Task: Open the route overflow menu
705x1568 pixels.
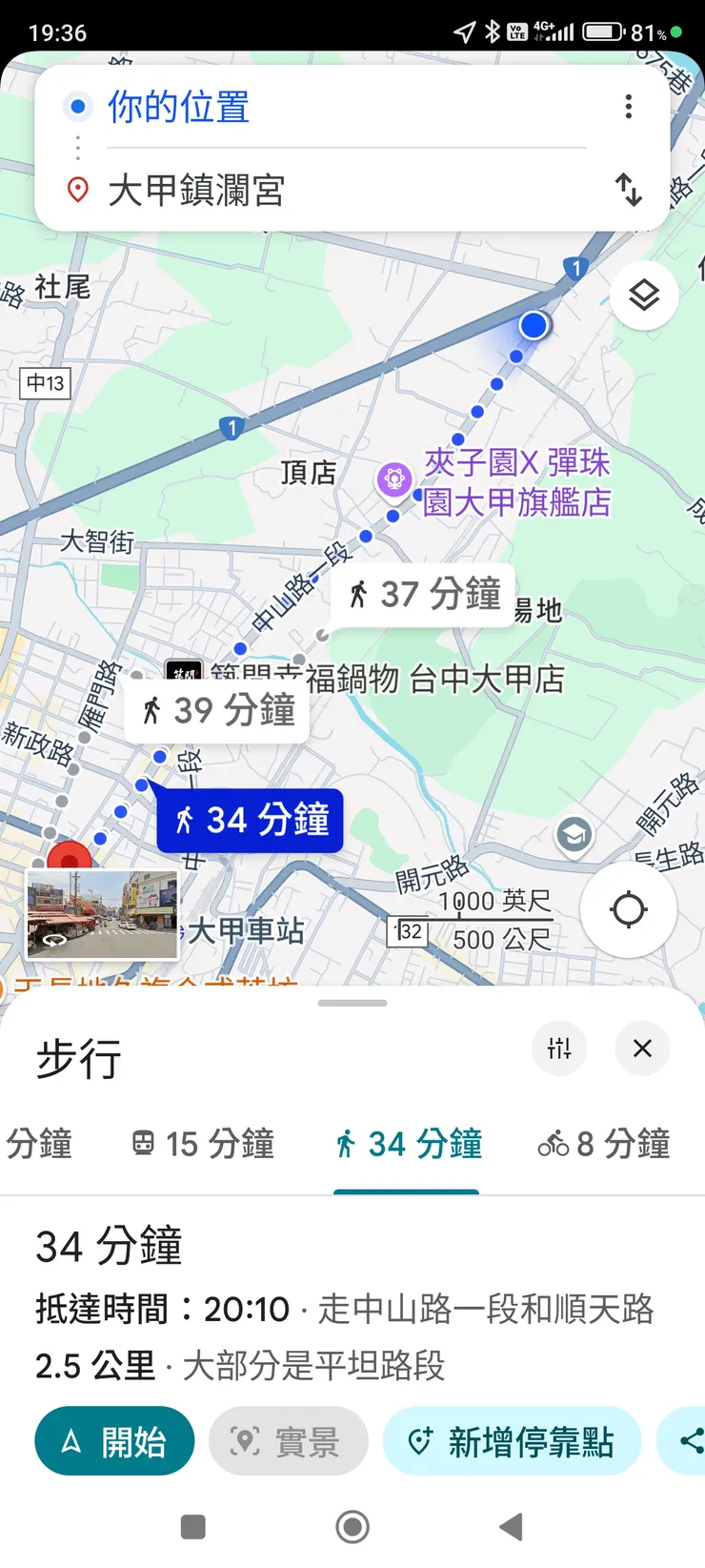Action: 629,107
